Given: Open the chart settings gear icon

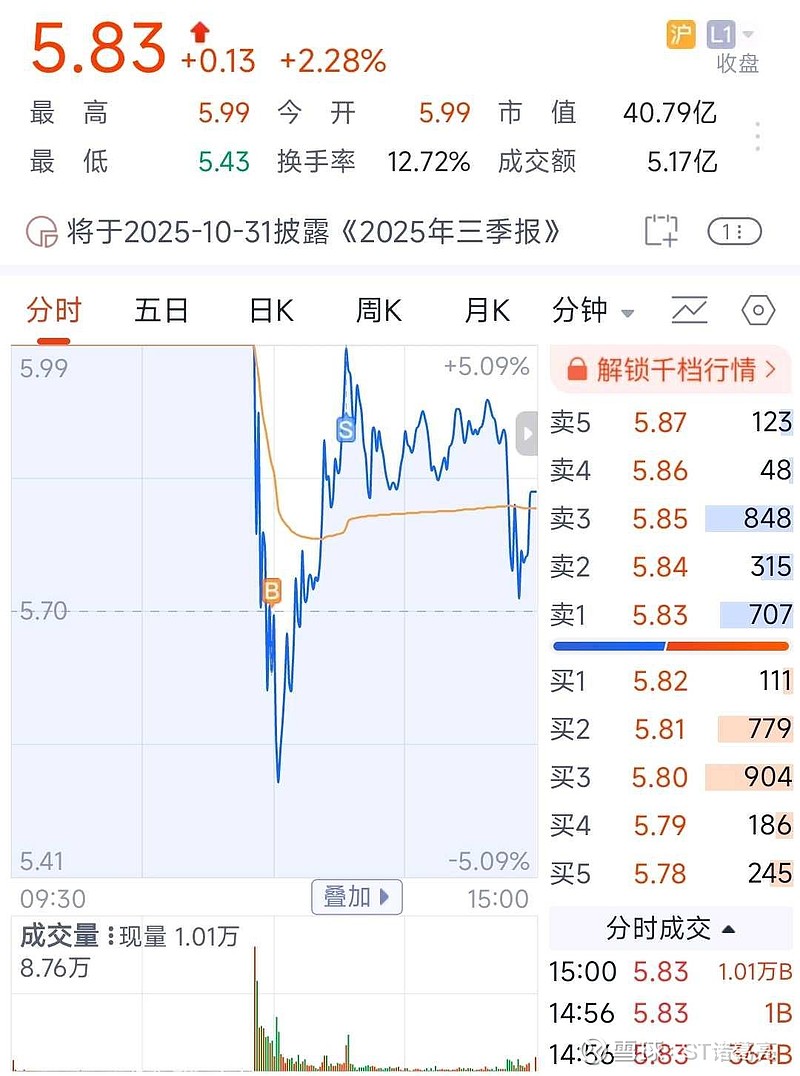Looking at the screenshot, I should (x=757, y=311).
